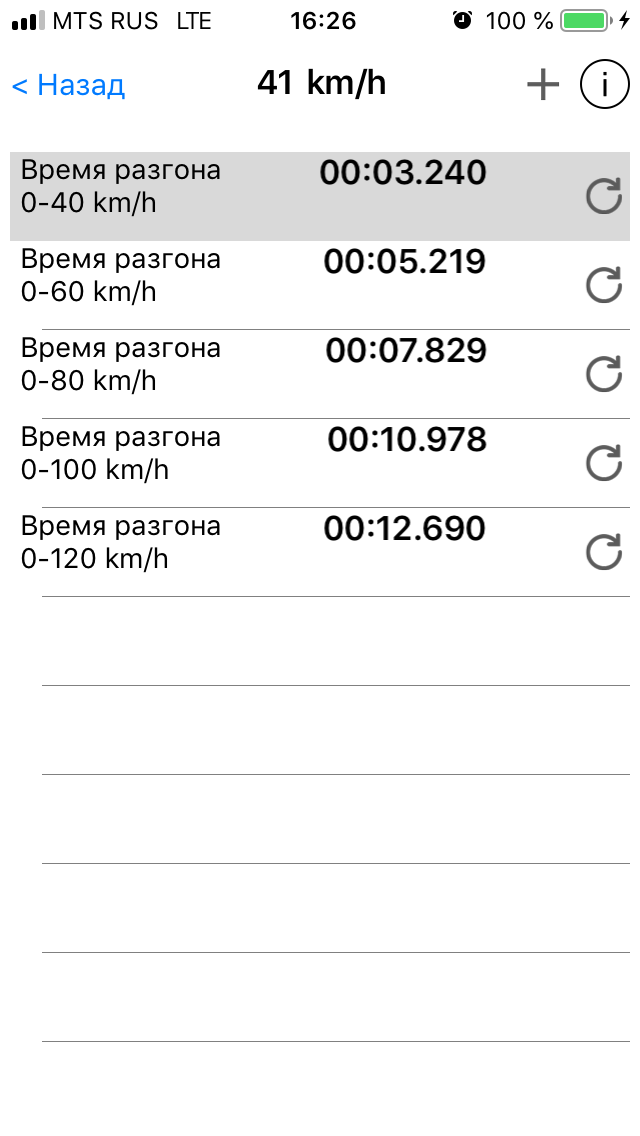
Task: Reset the 0-60 km/h acceleration time
Action: coord(604,285)
